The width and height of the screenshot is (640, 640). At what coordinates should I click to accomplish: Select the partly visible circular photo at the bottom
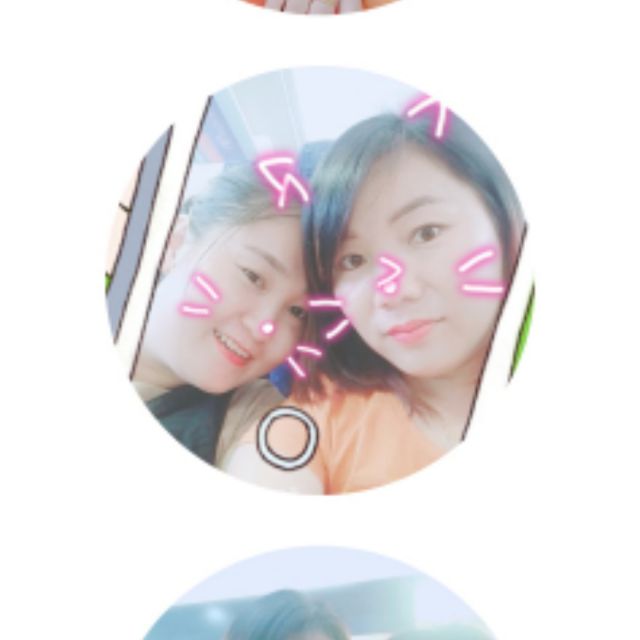pos(320,600)
